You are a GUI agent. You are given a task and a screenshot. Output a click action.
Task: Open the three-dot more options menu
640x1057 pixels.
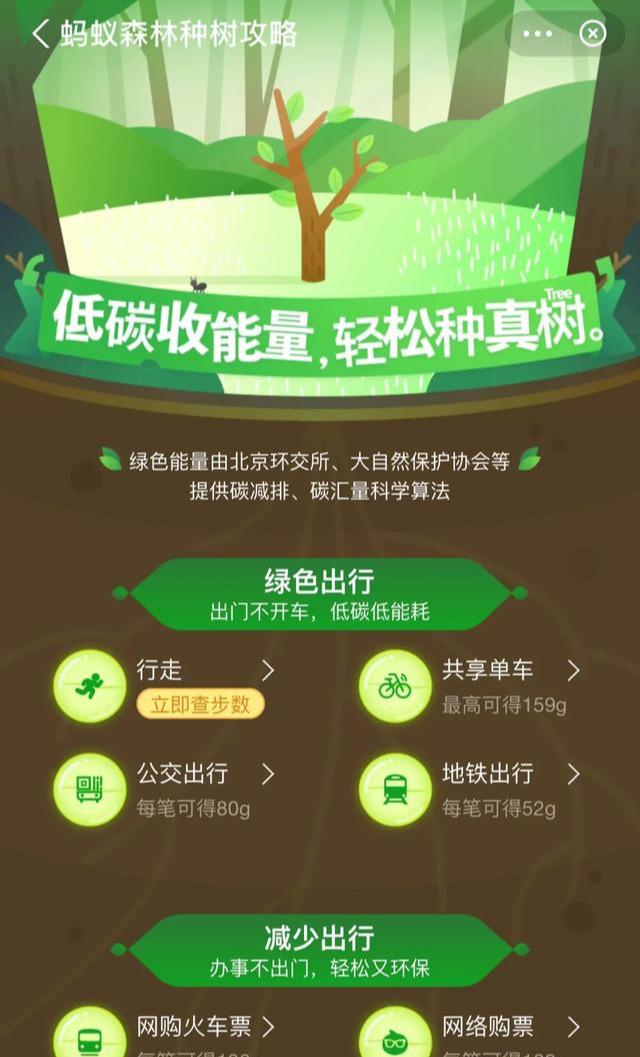538,34
